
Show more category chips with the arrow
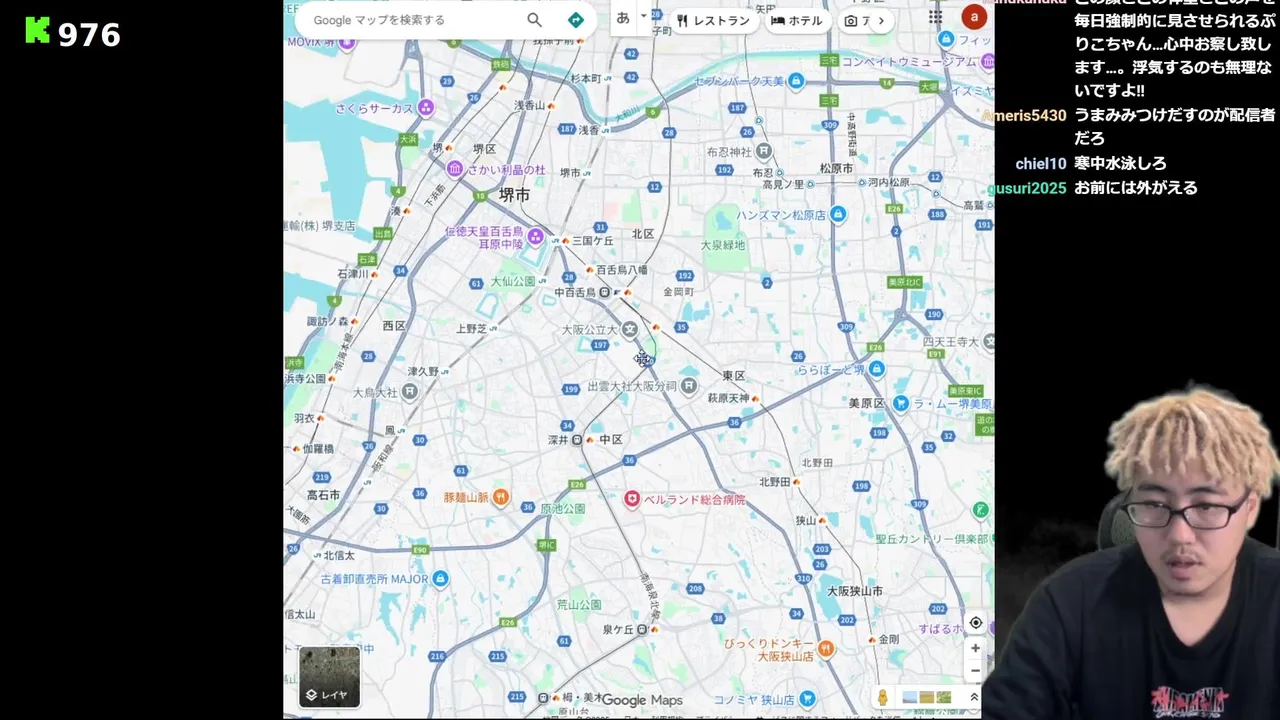tap(880, 21)
